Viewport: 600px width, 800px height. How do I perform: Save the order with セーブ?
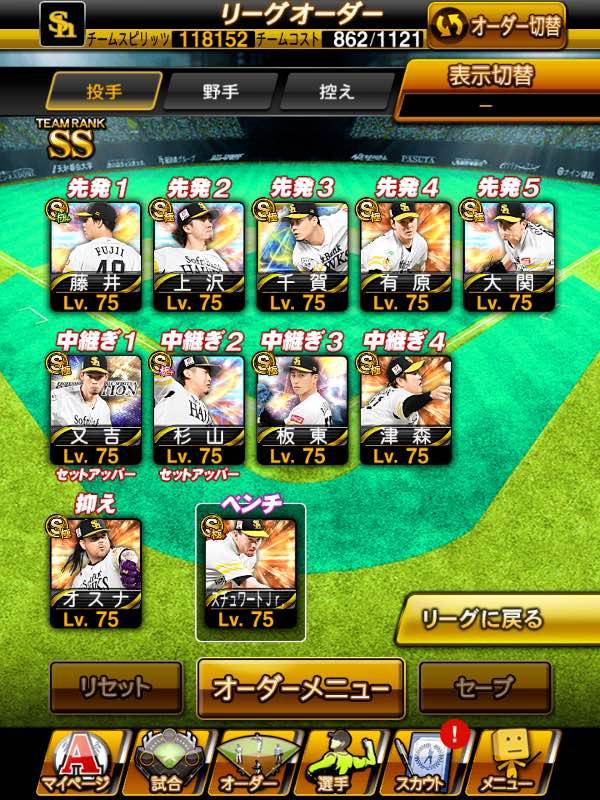[x=485, y=687]
